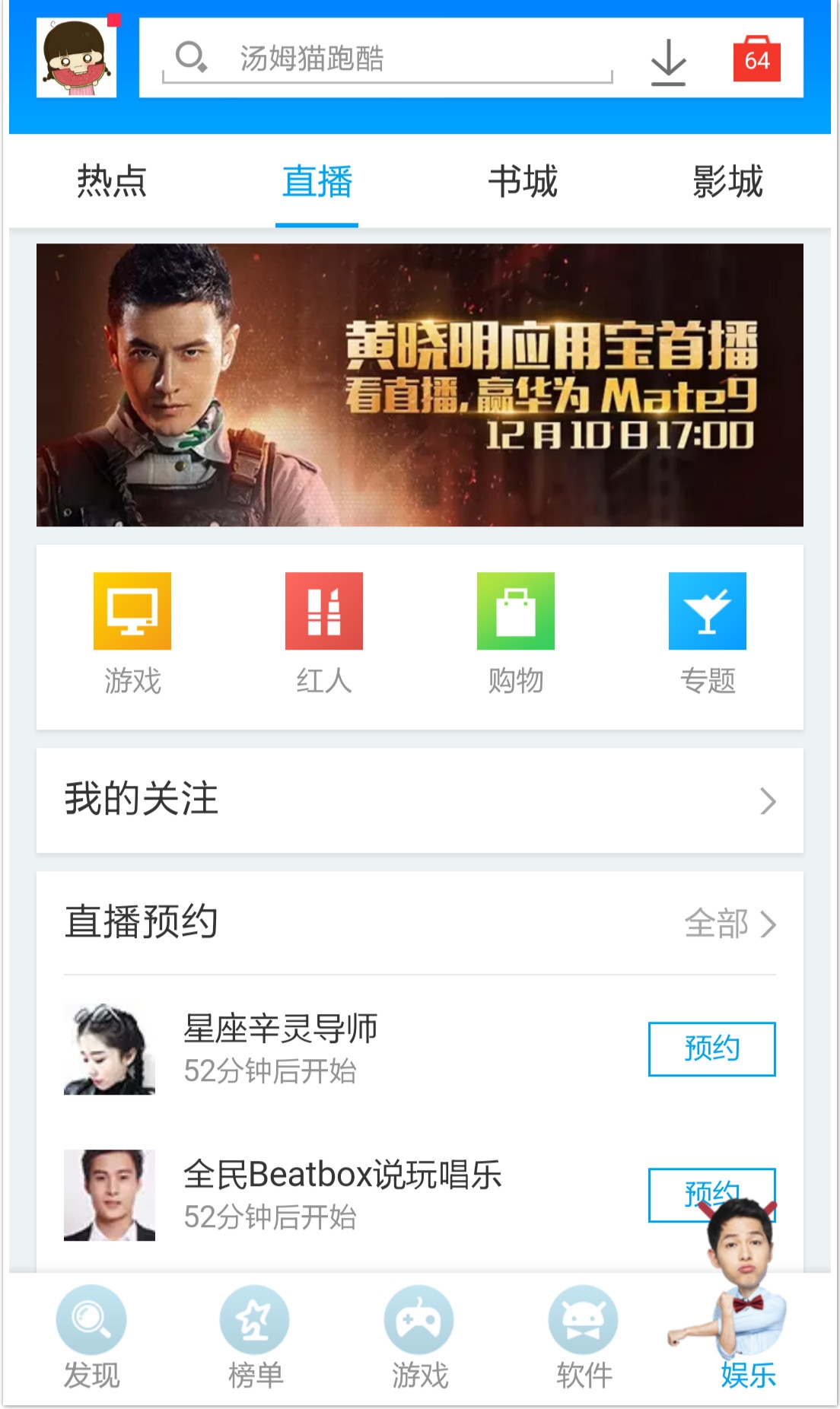Switch to the 书城 tab
The width and height of the screenshot is (840, 1409).
(523, 181)
